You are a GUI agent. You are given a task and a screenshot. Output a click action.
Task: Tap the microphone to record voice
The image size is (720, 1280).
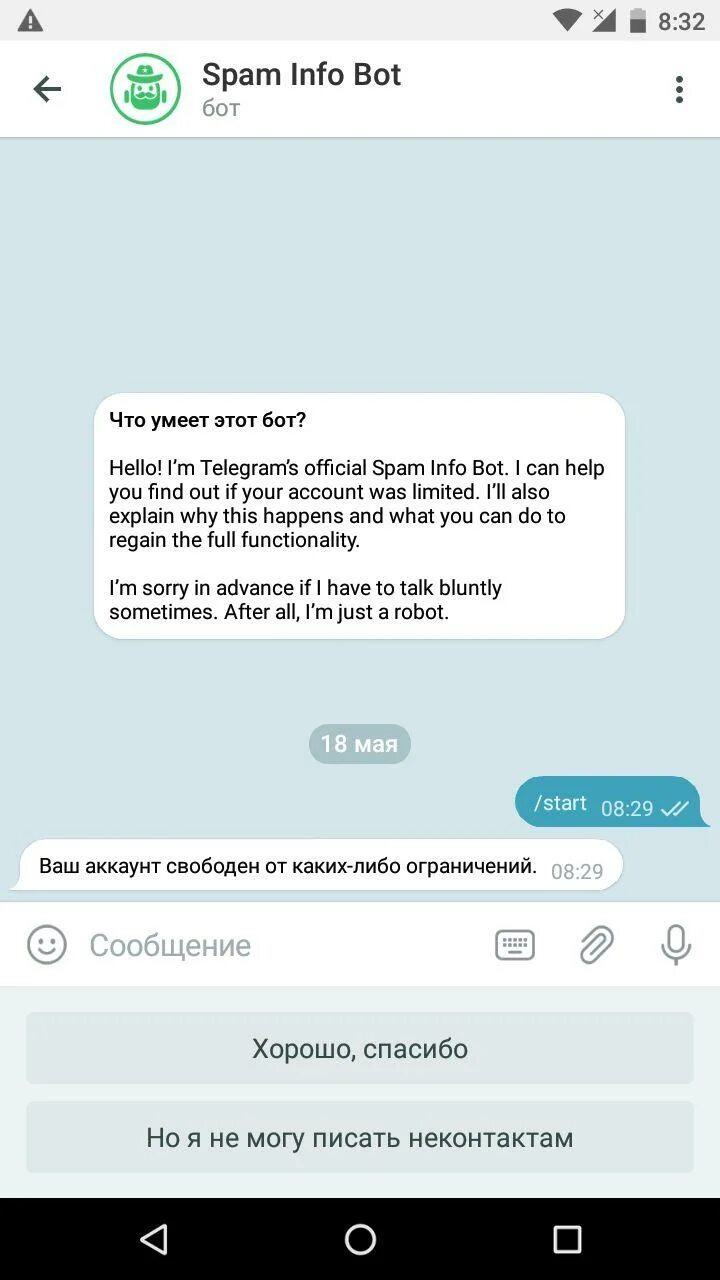[676, 944]
